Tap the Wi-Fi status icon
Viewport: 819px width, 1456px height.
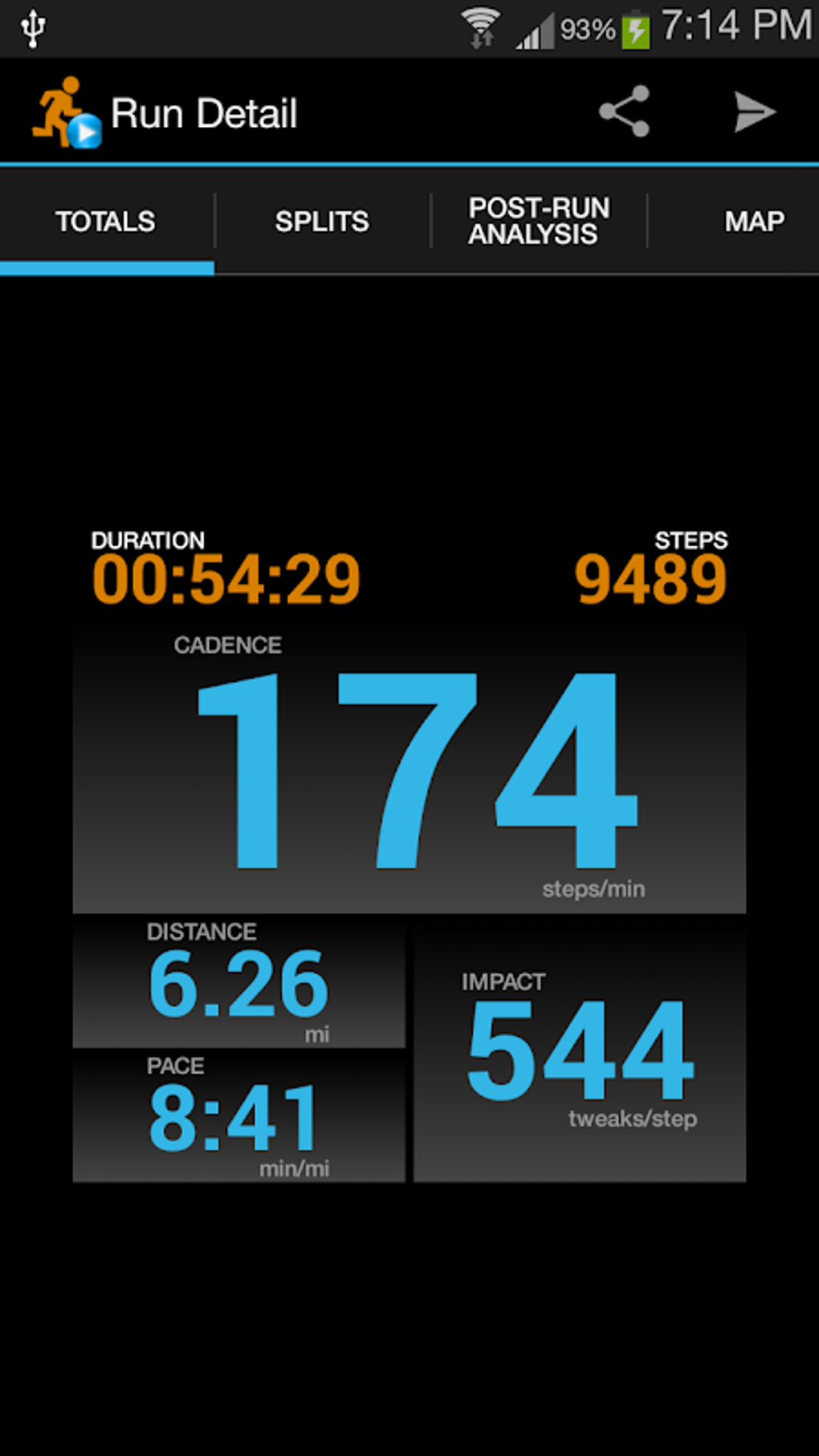point(481,27)
